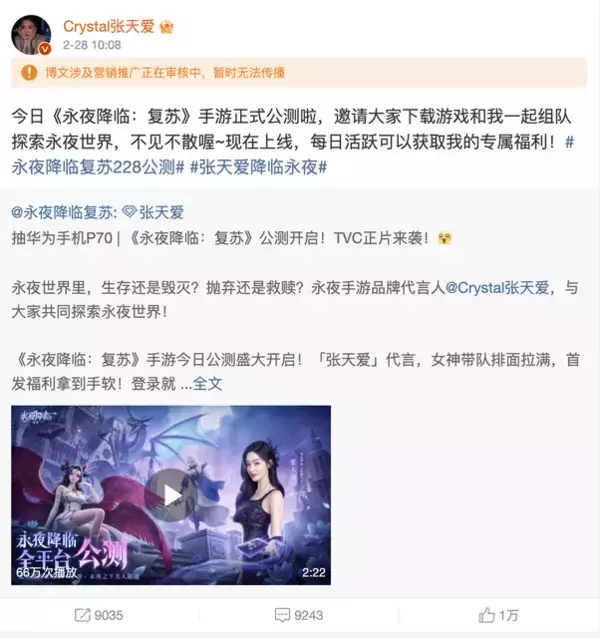Like the post with 1万 likes
Image resolution: width=600 pixels, height=638 pixels.
coord(499,615)
